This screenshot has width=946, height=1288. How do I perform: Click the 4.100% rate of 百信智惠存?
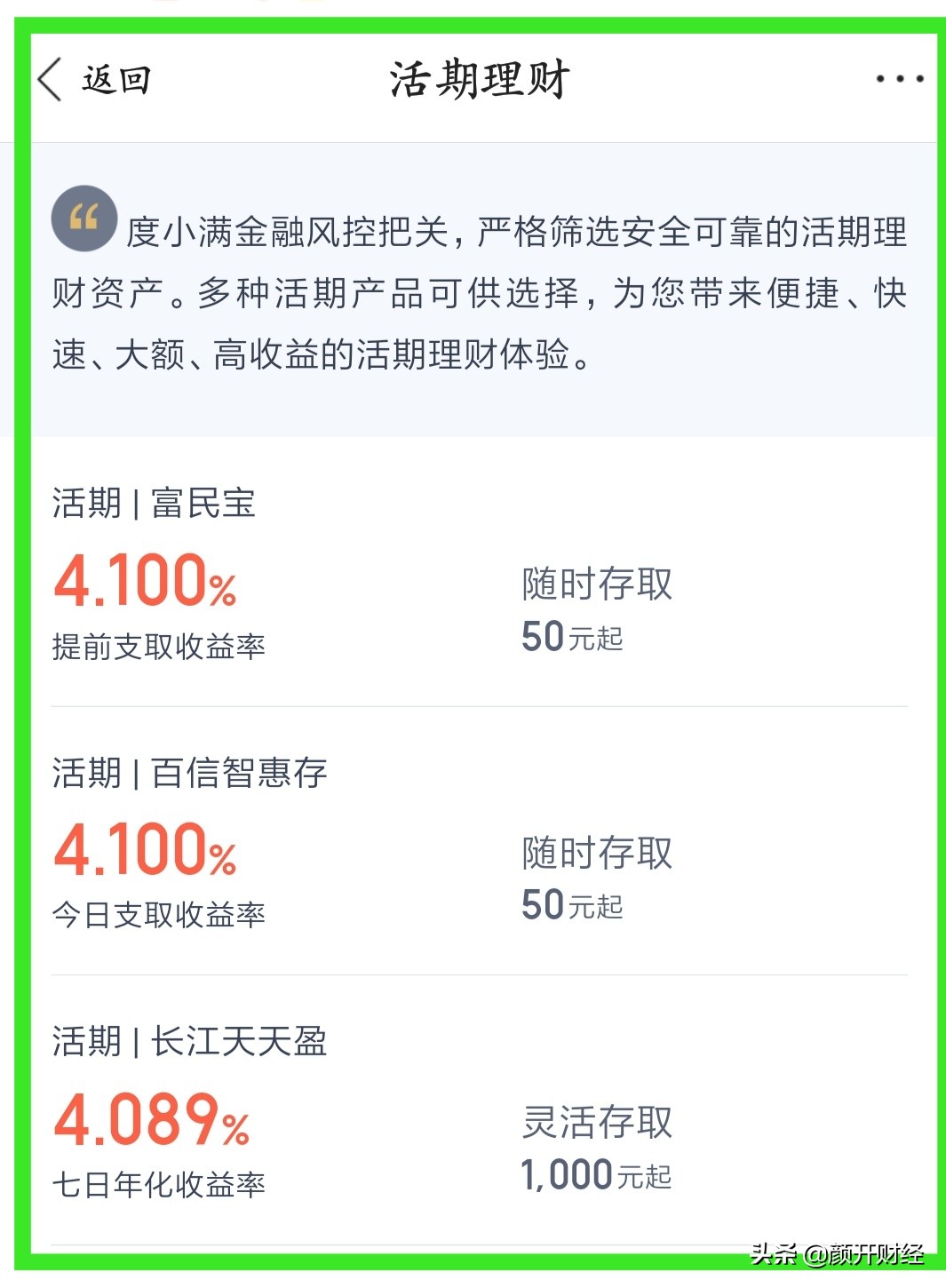(x=147, y=853)
